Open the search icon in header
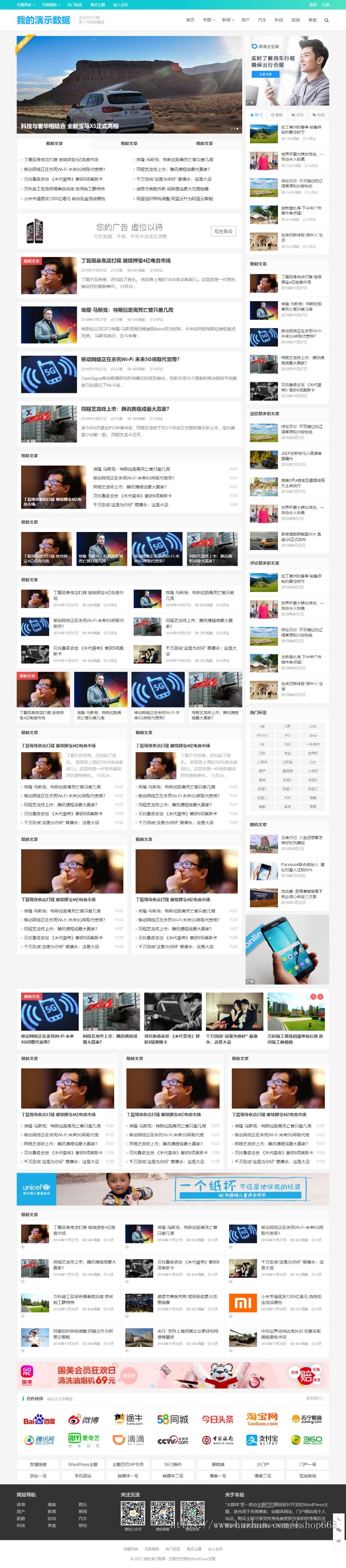The height and width of the screenshot is (1568, 346). pyautogui.click(x=326, y=20)
